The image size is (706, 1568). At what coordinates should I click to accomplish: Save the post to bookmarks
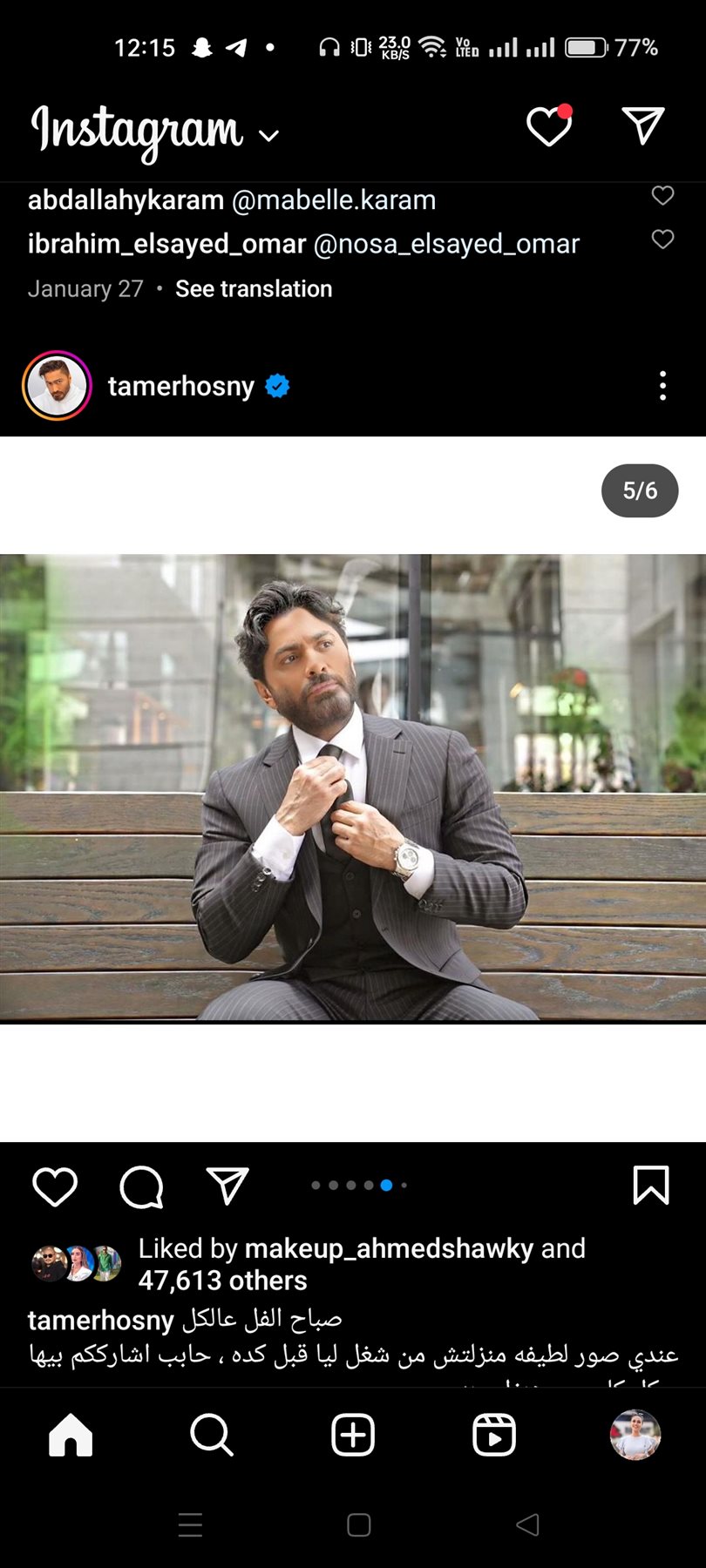(x=650, y=1186)
